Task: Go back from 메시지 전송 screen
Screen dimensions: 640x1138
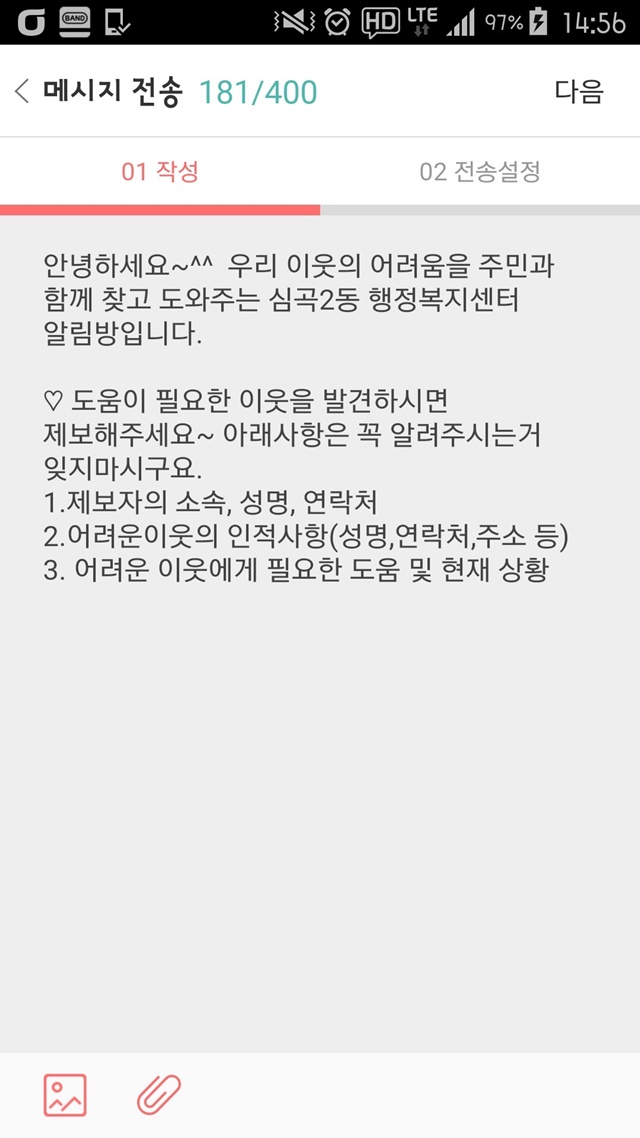Action: click(x=22, y=92)
